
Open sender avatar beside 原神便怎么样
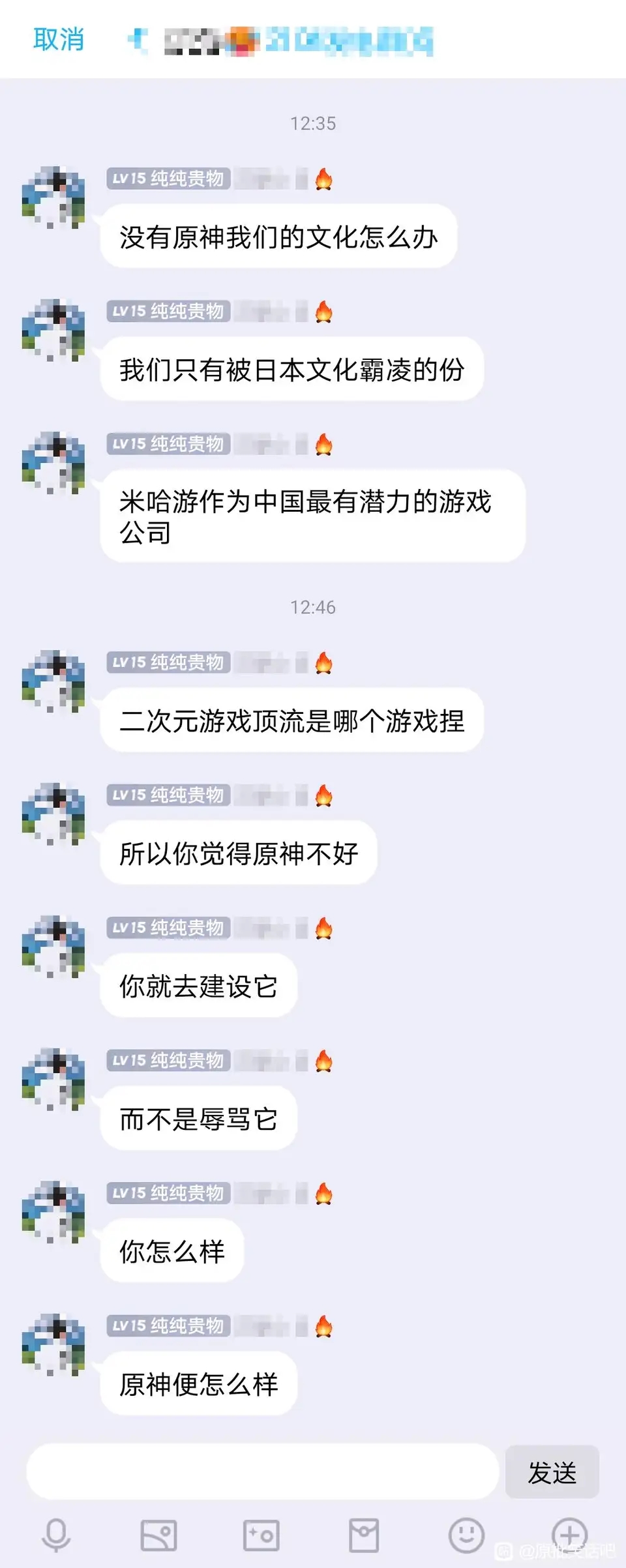53,1345
